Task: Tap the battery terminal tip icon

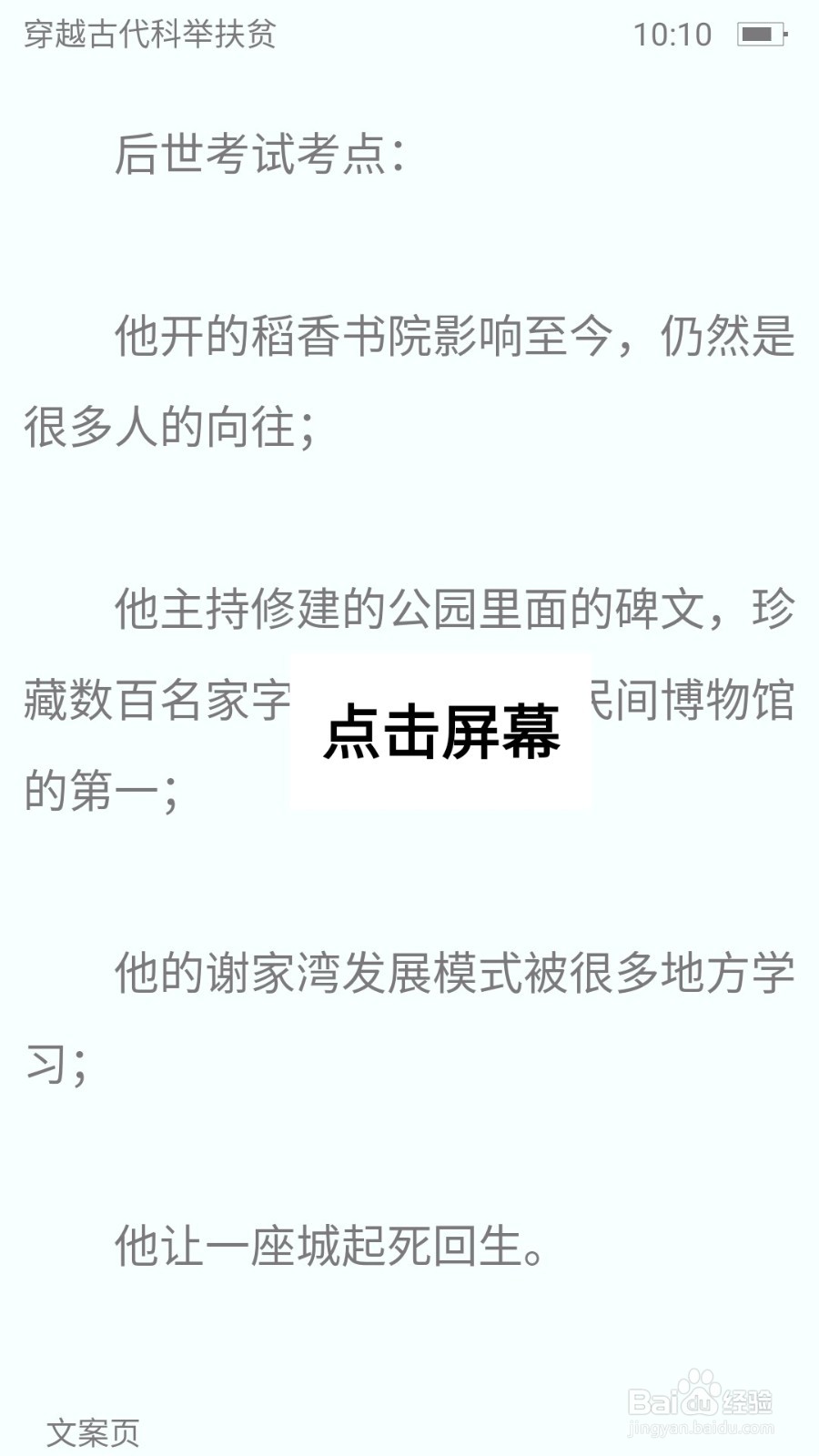Action: (784, 35)
